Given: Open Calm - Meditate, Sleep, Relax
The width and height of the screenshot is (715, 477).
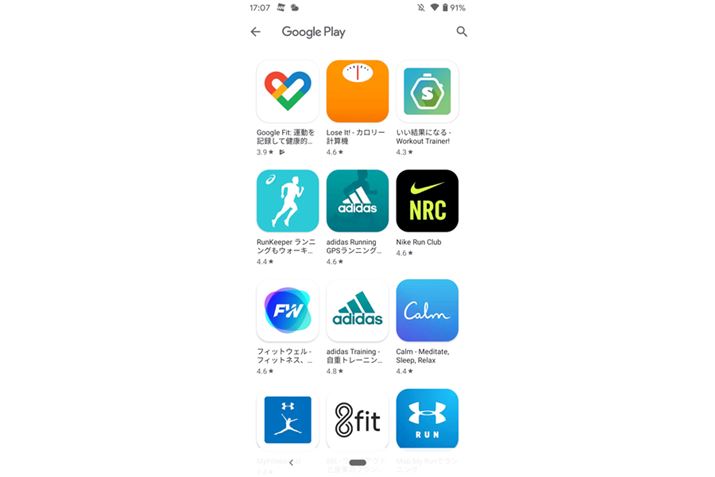Looking at the screenshot, I should point(427,311).
